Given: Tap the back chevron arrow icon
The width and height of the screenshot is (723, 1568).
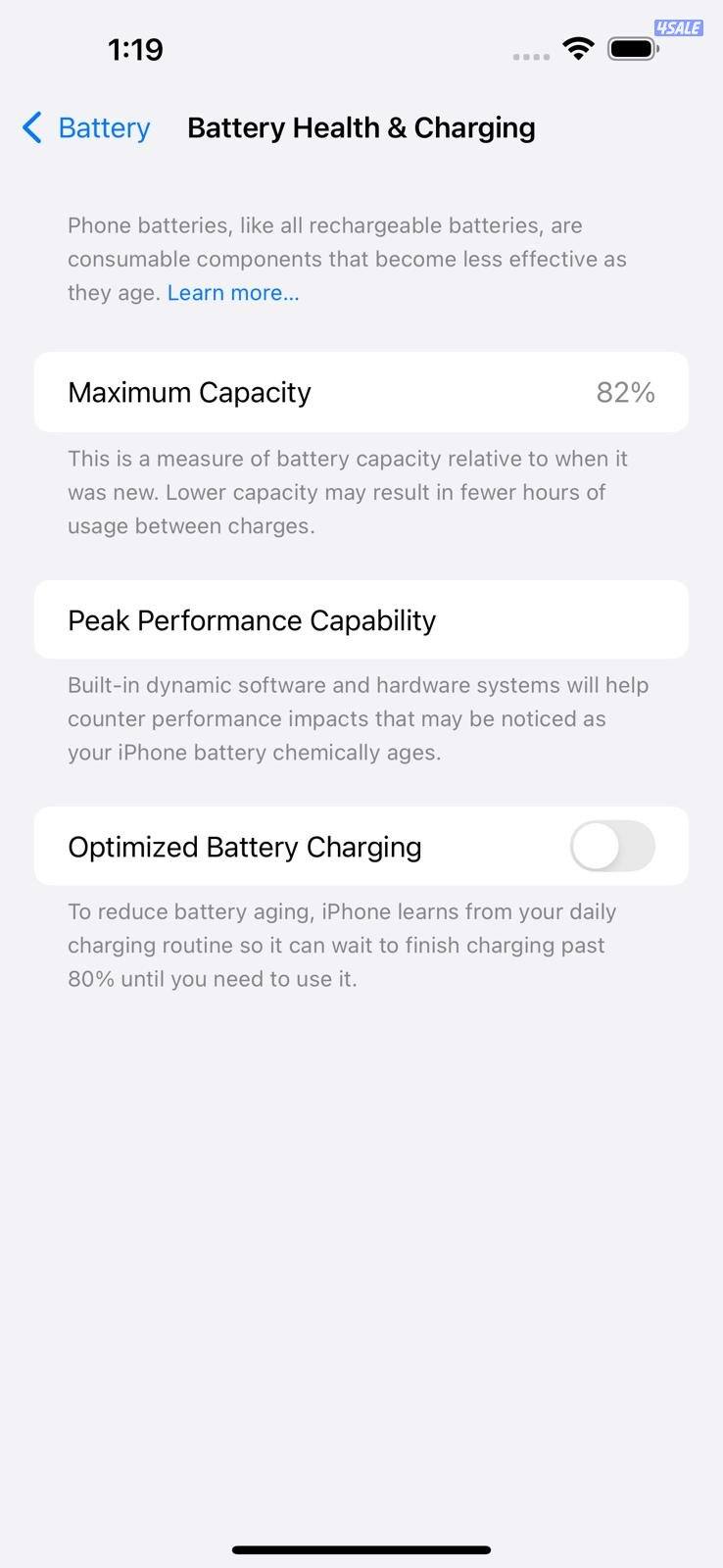Looking at the screenshot, I should tap(30, 127).
